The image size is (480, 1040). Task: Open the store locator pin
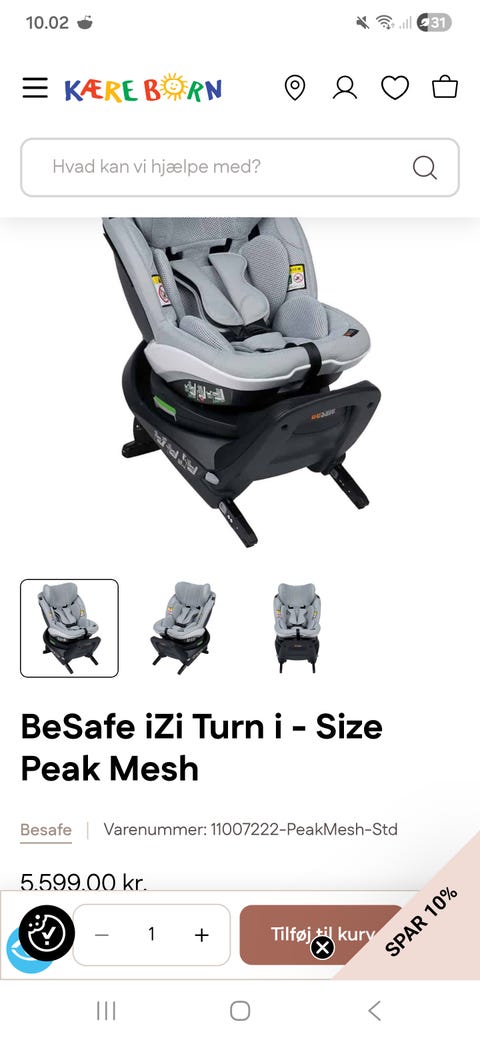pyautogui.click(x=294, y=88)
